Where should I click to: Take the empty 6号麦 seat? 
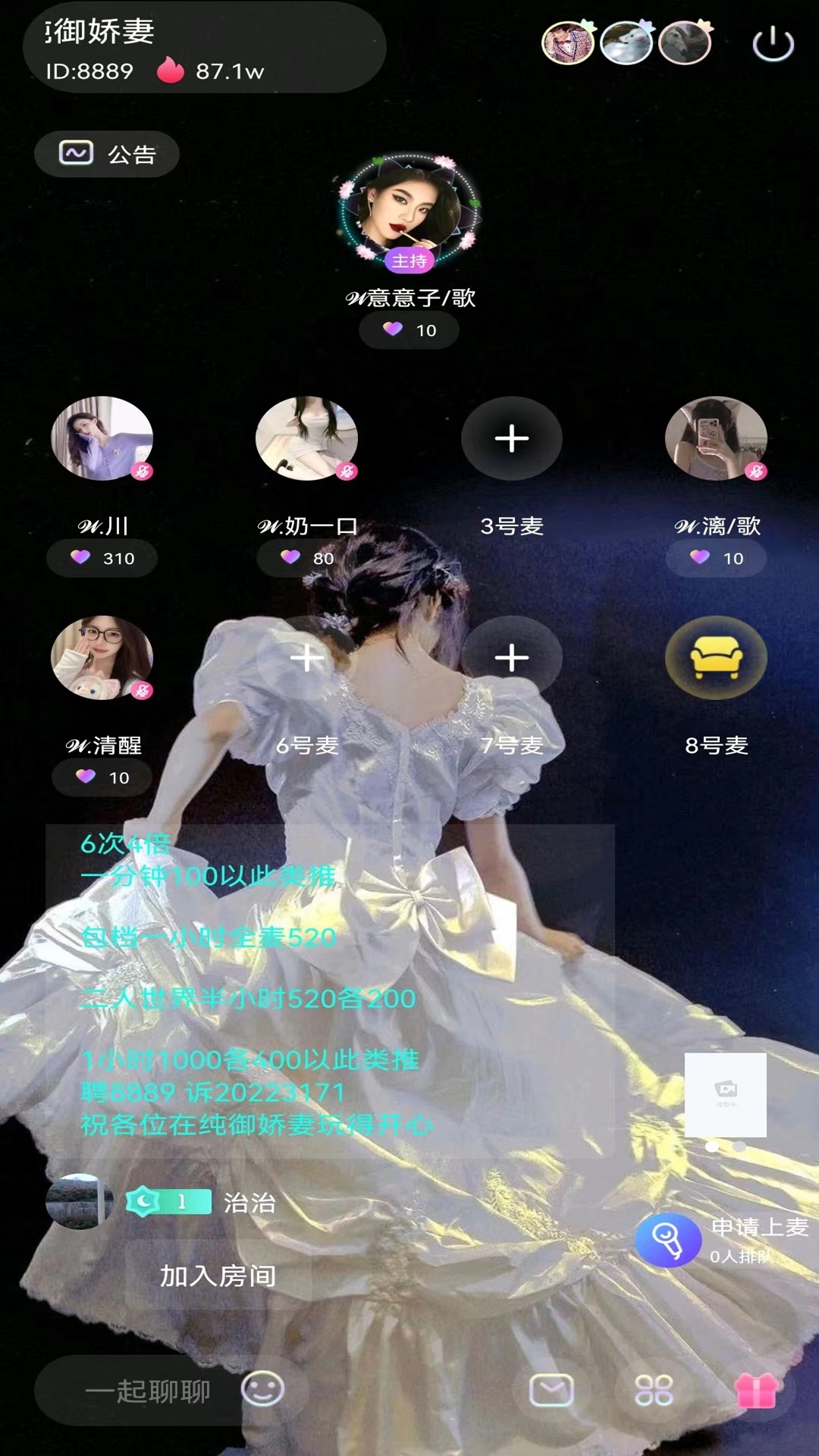click(306, 657)
